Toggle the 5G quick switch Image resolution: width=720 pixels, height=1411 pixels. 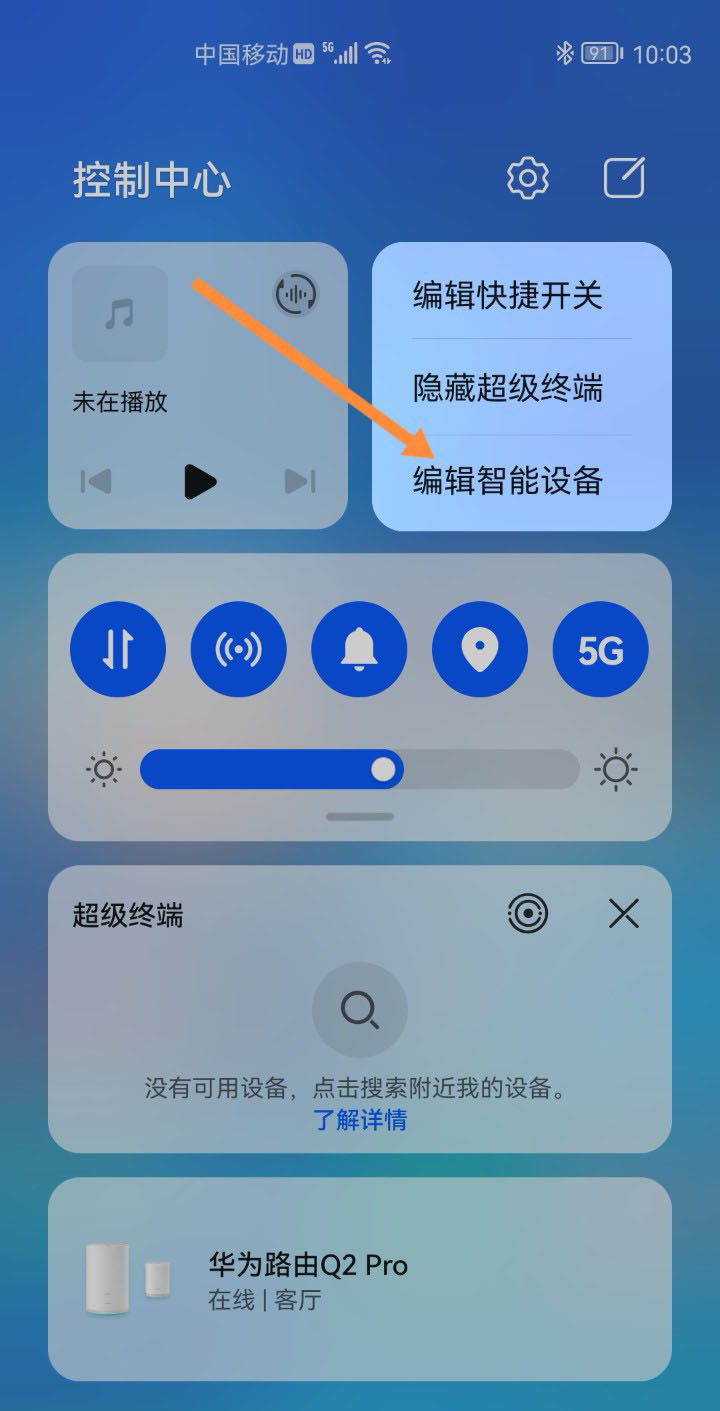point(600,650)
